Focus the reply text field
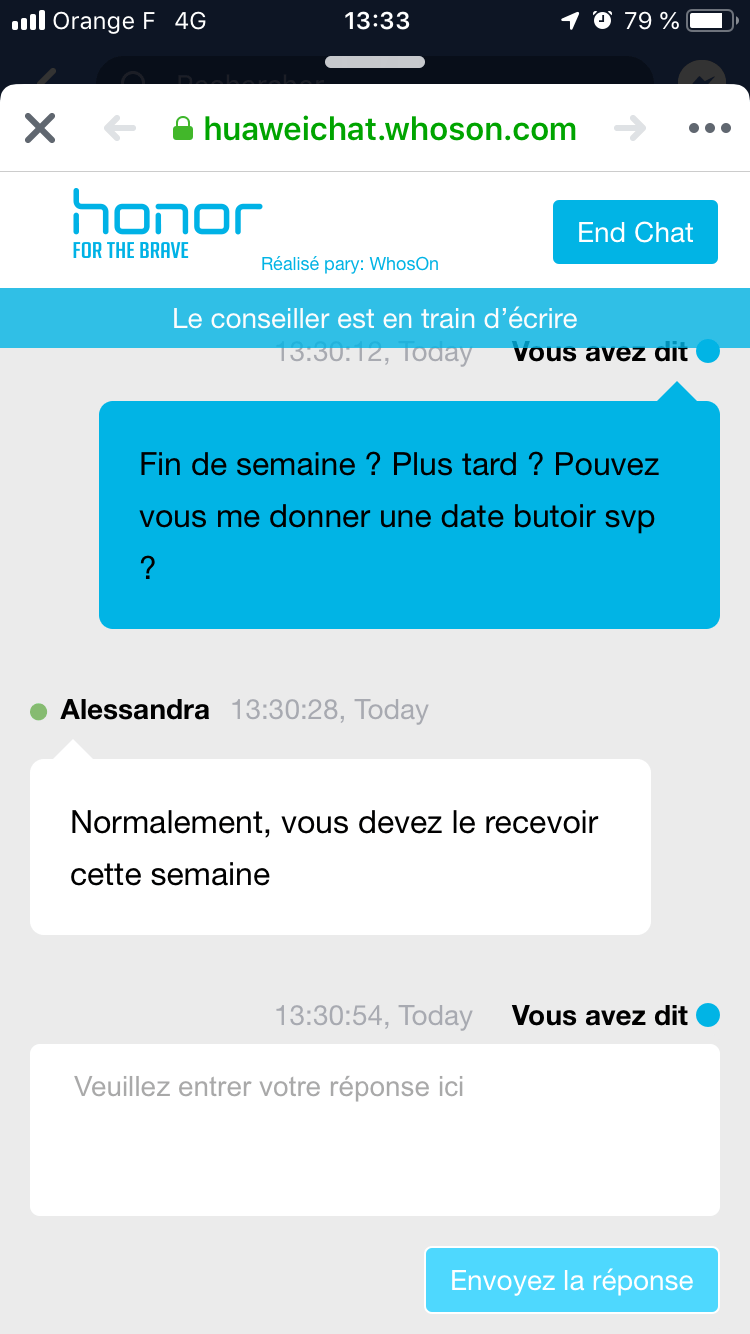The height and width of the screenshot is (1334, 750). coord(375,1130)
